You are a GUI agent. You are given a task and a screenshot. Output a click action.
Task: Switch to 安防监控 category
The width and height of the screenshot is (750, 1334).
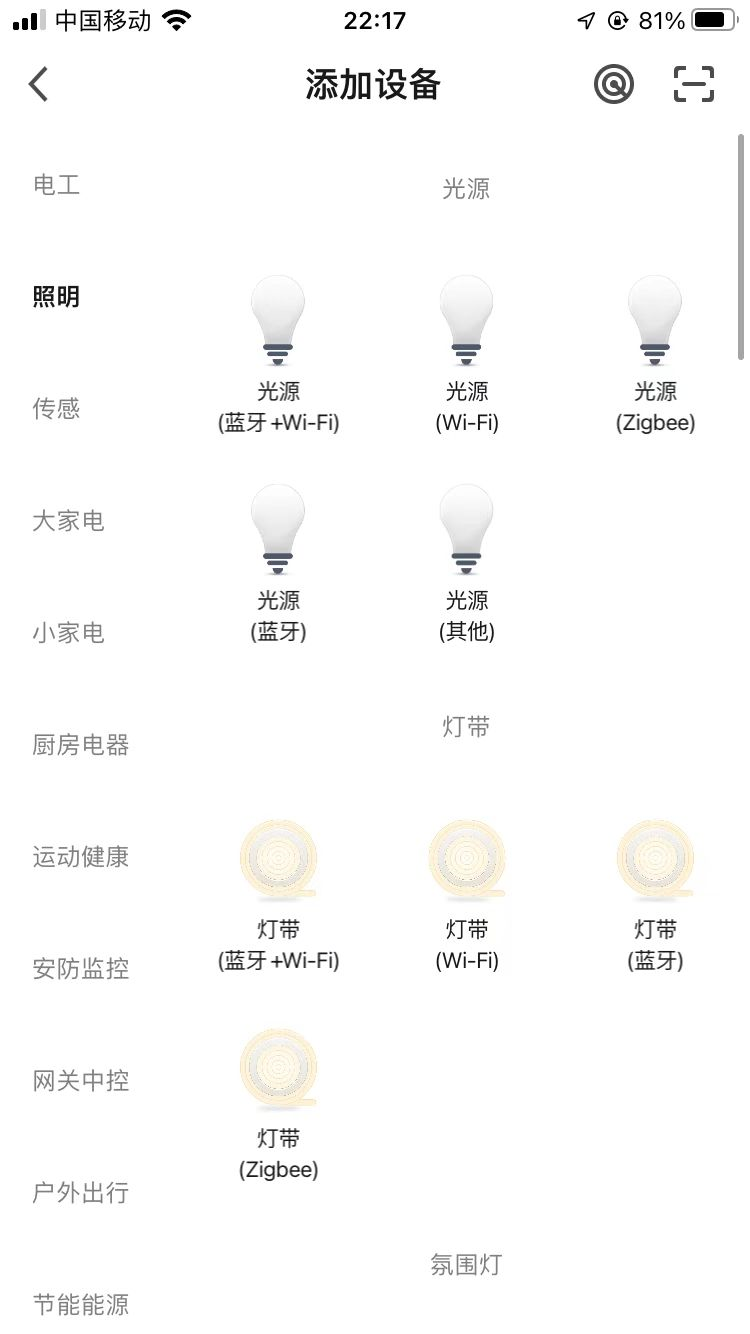point(81,969)
